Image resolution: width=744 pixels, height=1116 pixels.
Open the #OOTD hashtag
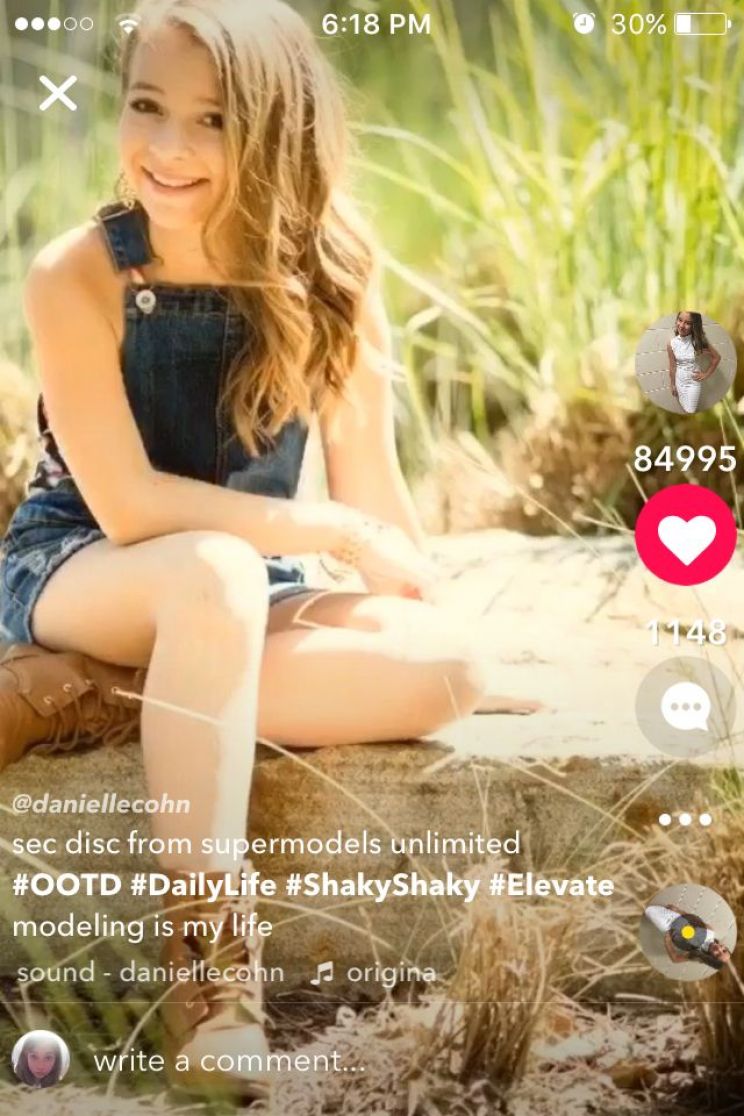click(66, 886)
